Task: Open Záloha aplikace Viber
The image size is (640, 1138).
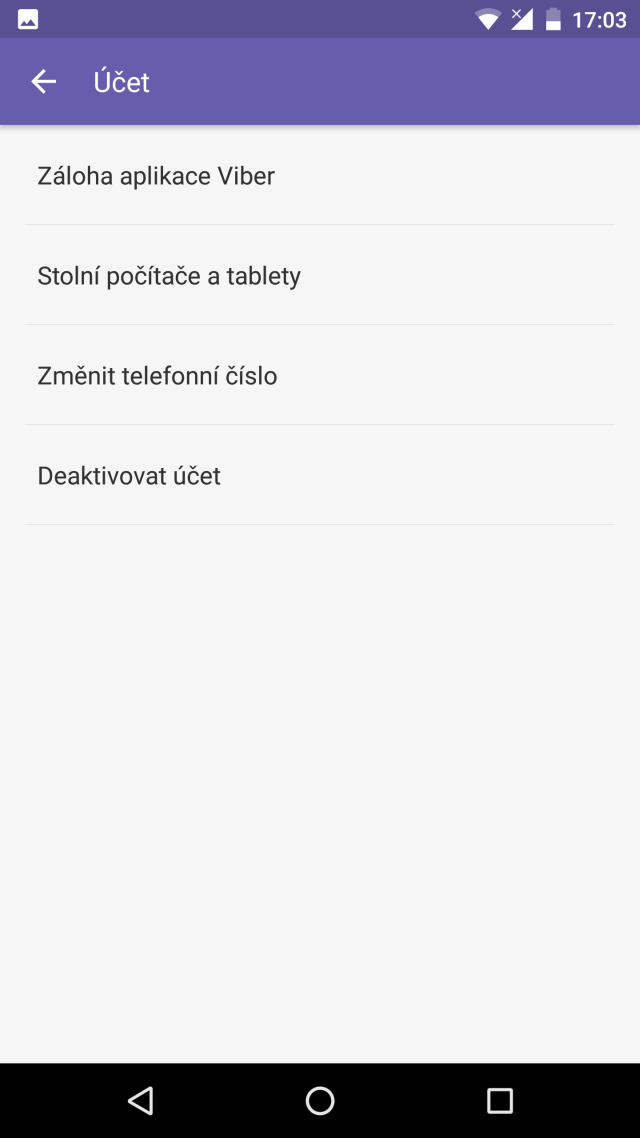Action: pos(320,176)
